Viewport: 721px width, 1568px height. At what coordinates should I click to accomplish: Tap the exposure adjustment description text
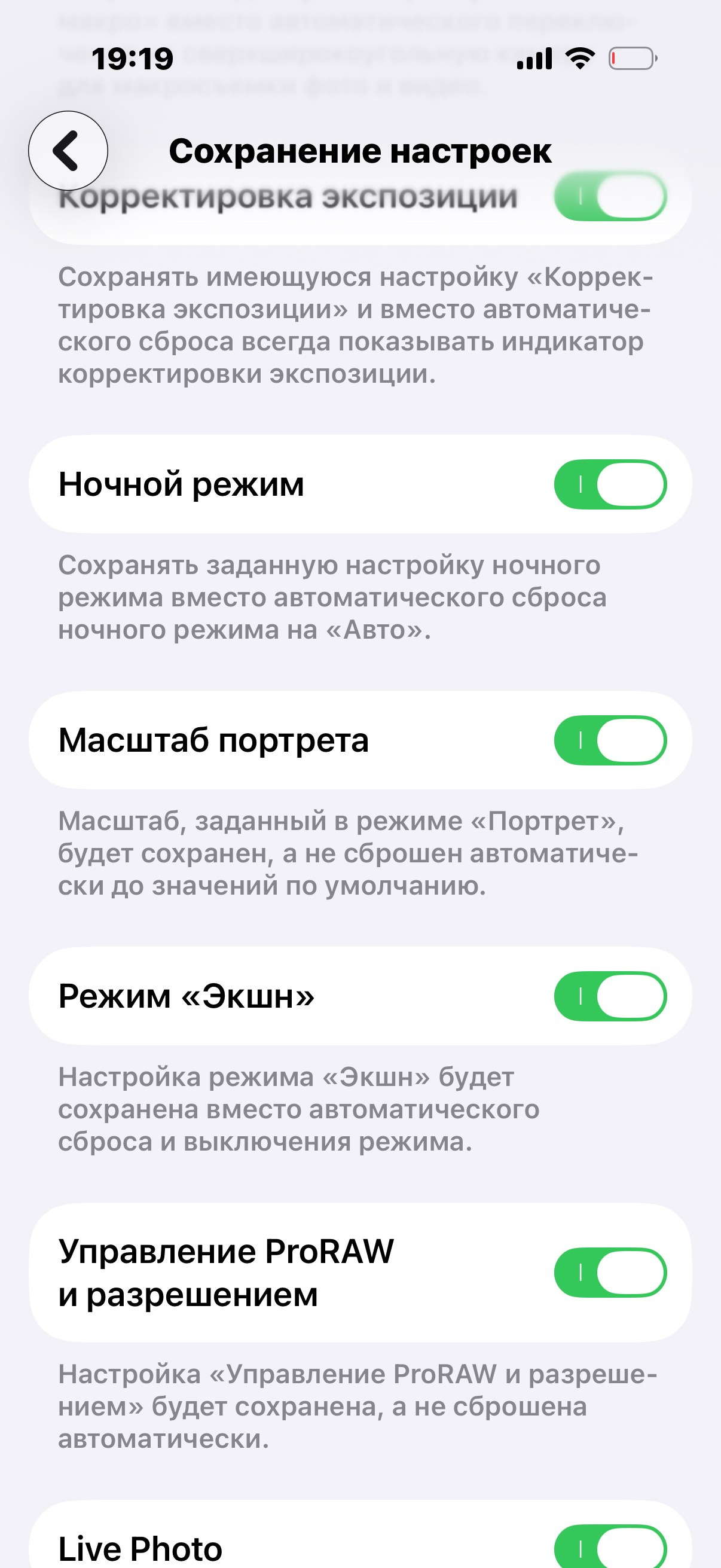pos(353,326)
